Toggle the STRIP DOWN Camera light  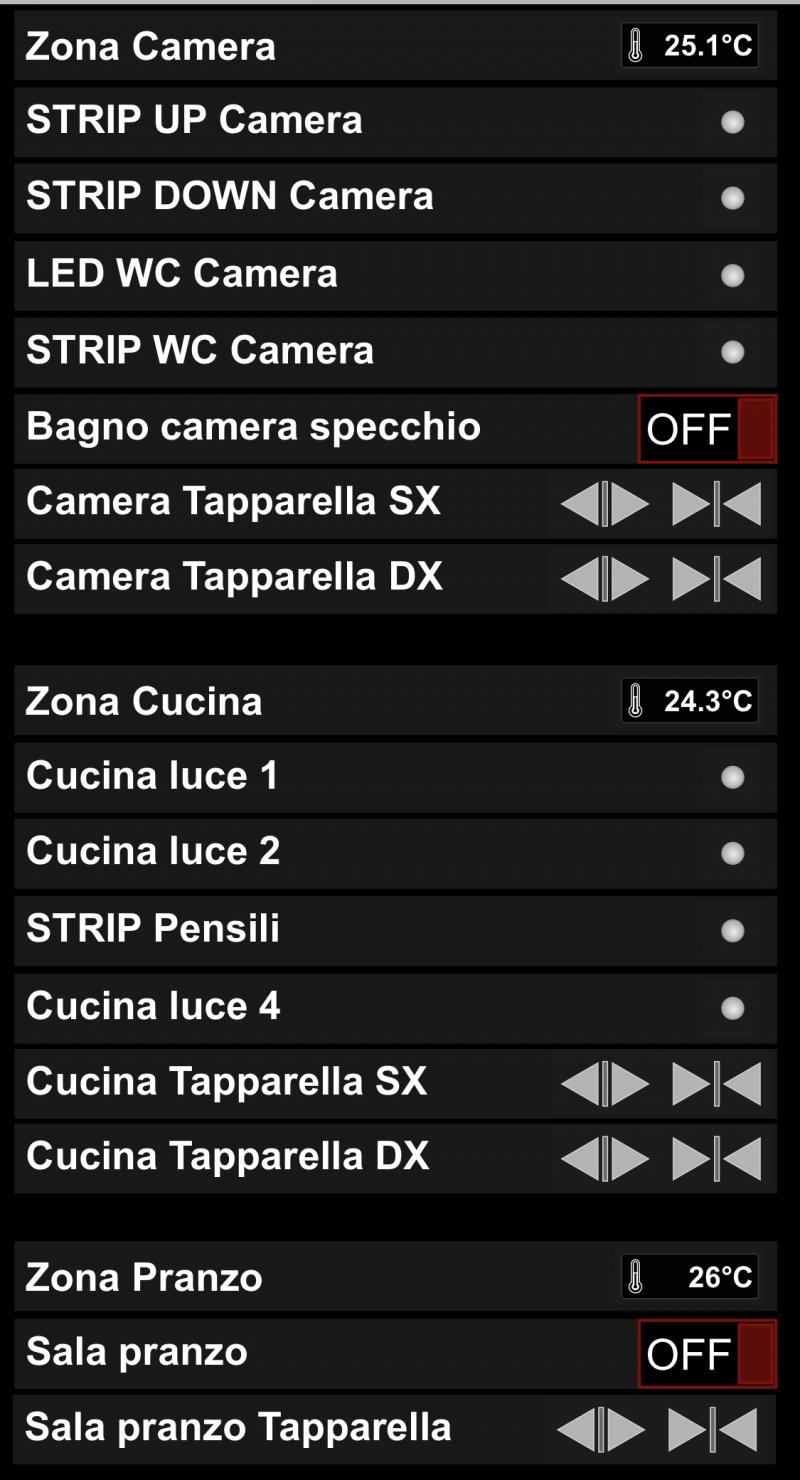[733, 198]
